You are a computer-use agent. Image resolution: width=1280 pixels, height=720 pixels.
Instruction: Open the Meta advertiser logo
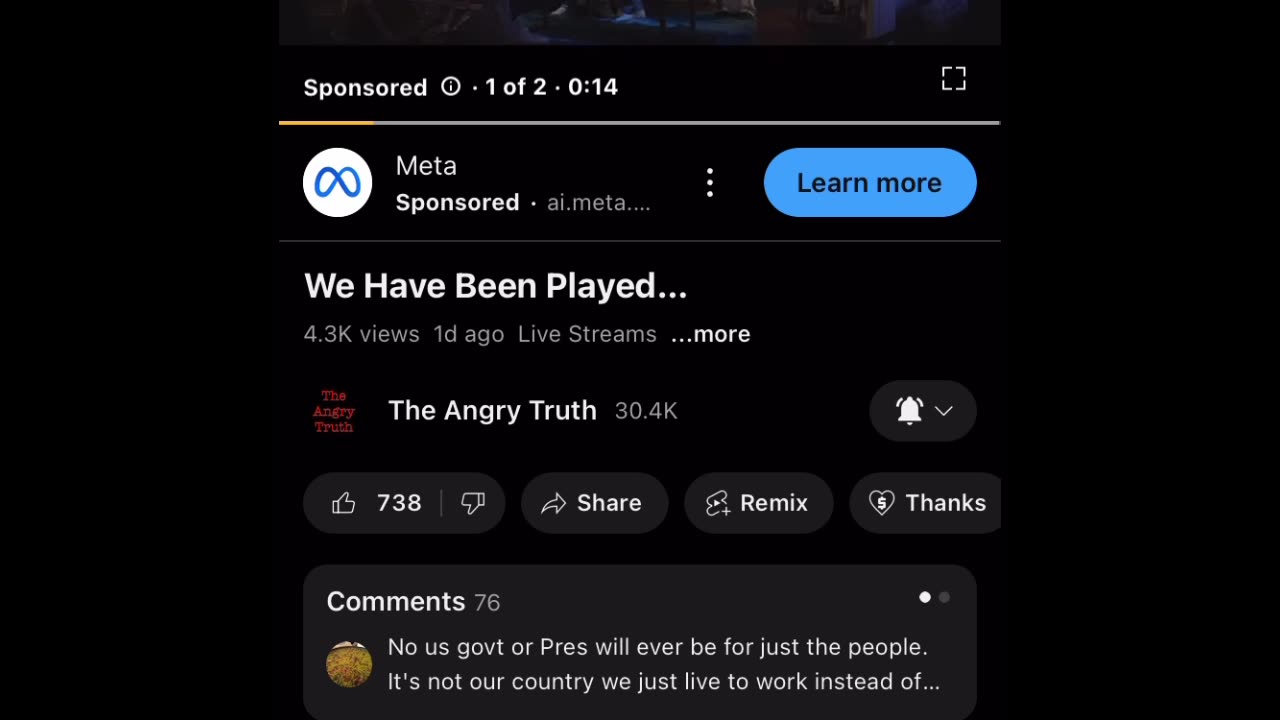tap(338, 183)
